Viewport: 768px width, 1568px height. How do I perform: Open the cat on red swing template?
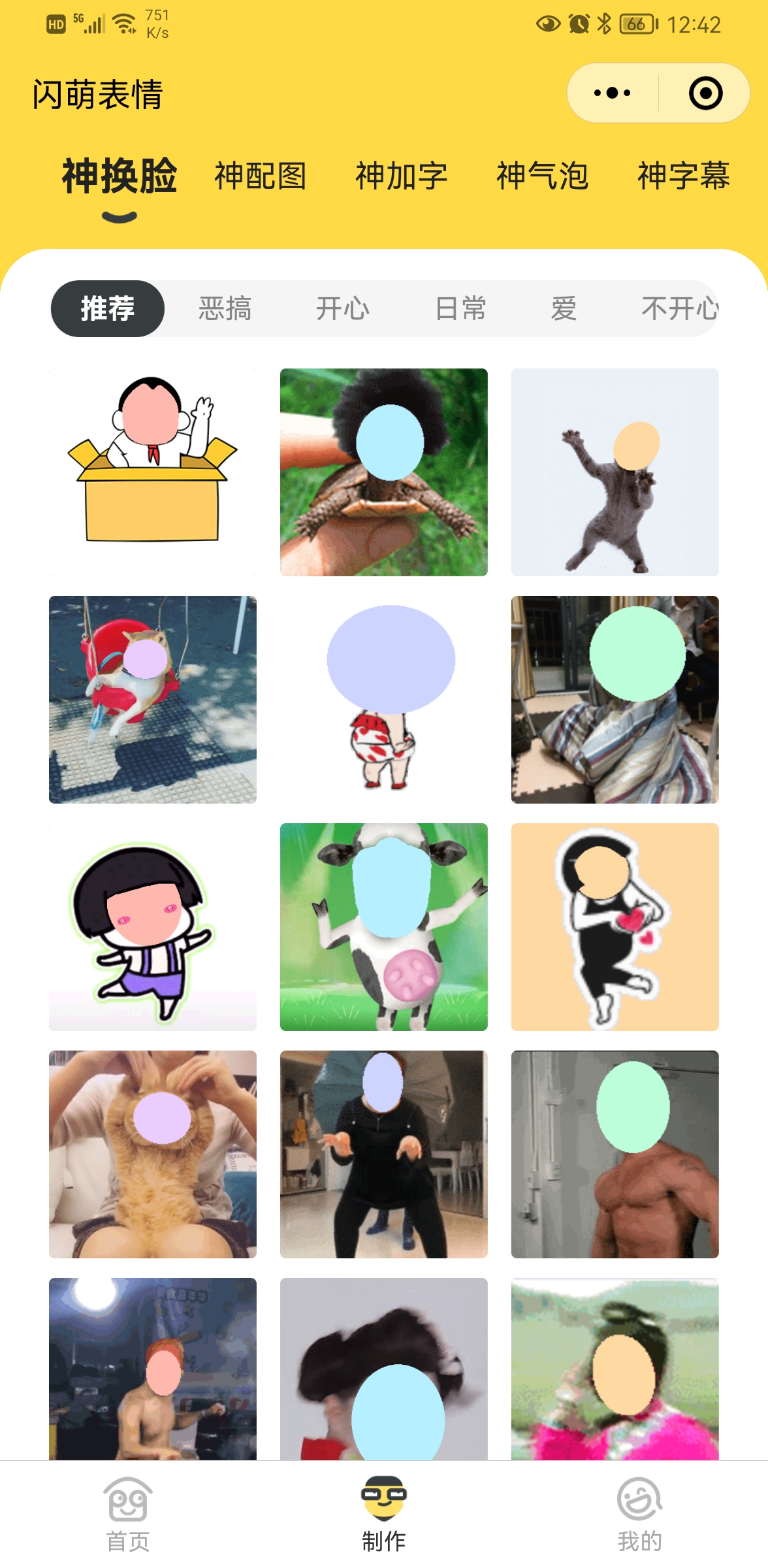click(x=153, y=699)
